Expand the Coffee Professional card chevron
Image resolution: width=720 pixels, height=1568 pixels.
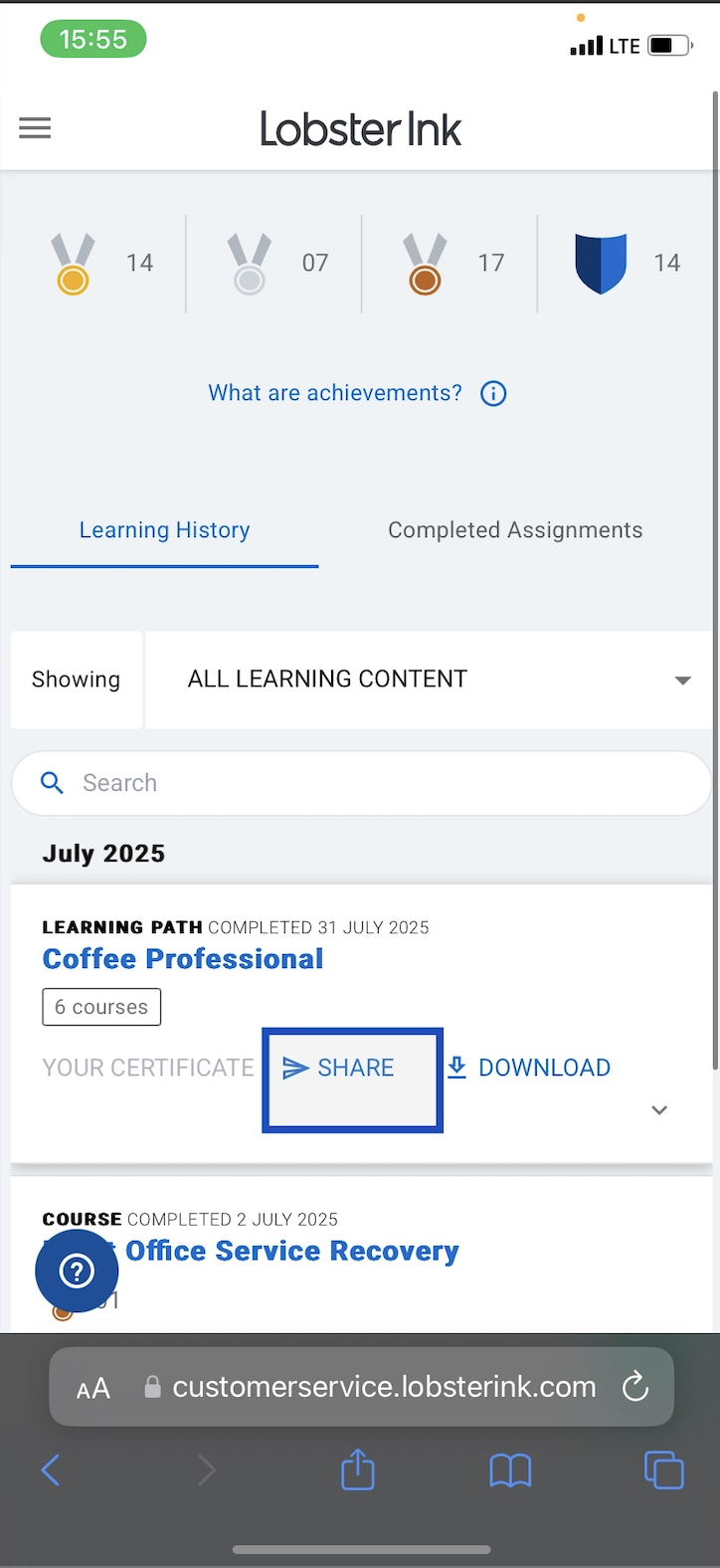[x=659, y=1110]
